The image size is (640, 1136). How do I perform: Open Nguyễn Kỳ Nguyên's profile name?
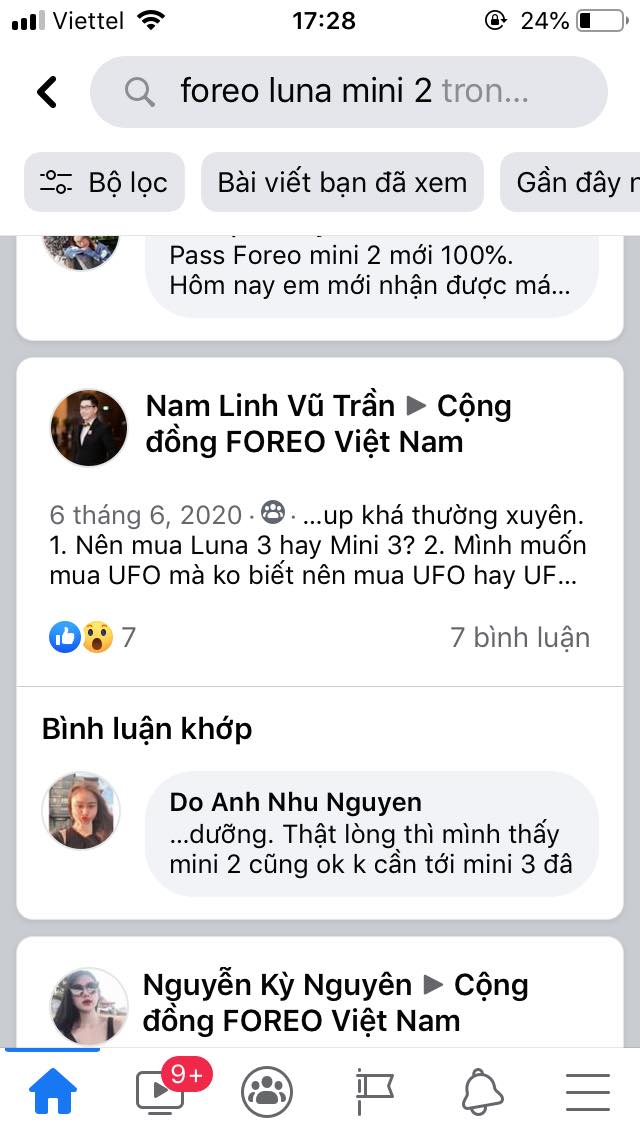click(277, 985)
